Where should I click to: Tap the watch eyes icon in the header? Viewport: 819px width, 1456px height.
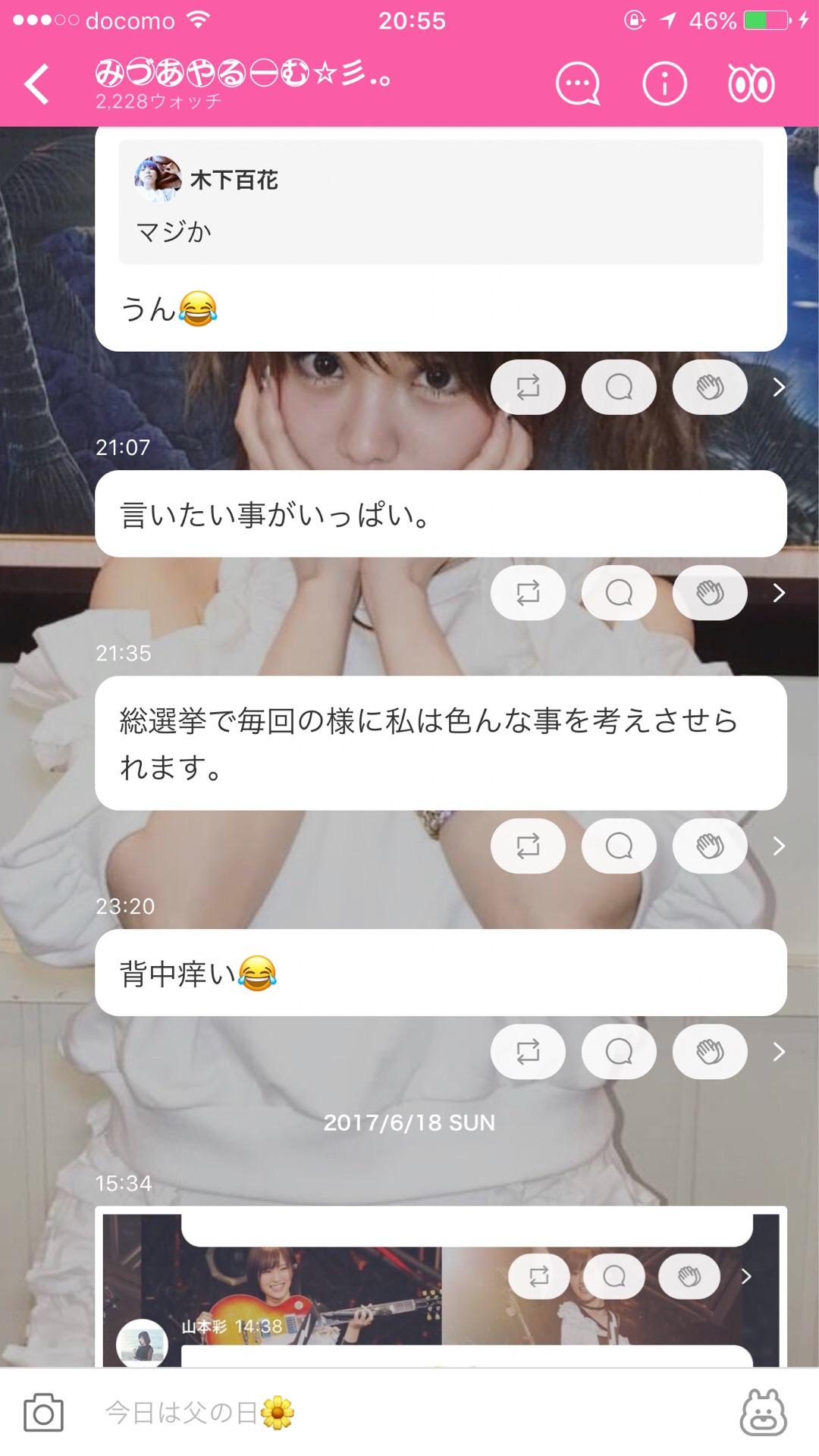pyautogui.click(x=751, y=83)
